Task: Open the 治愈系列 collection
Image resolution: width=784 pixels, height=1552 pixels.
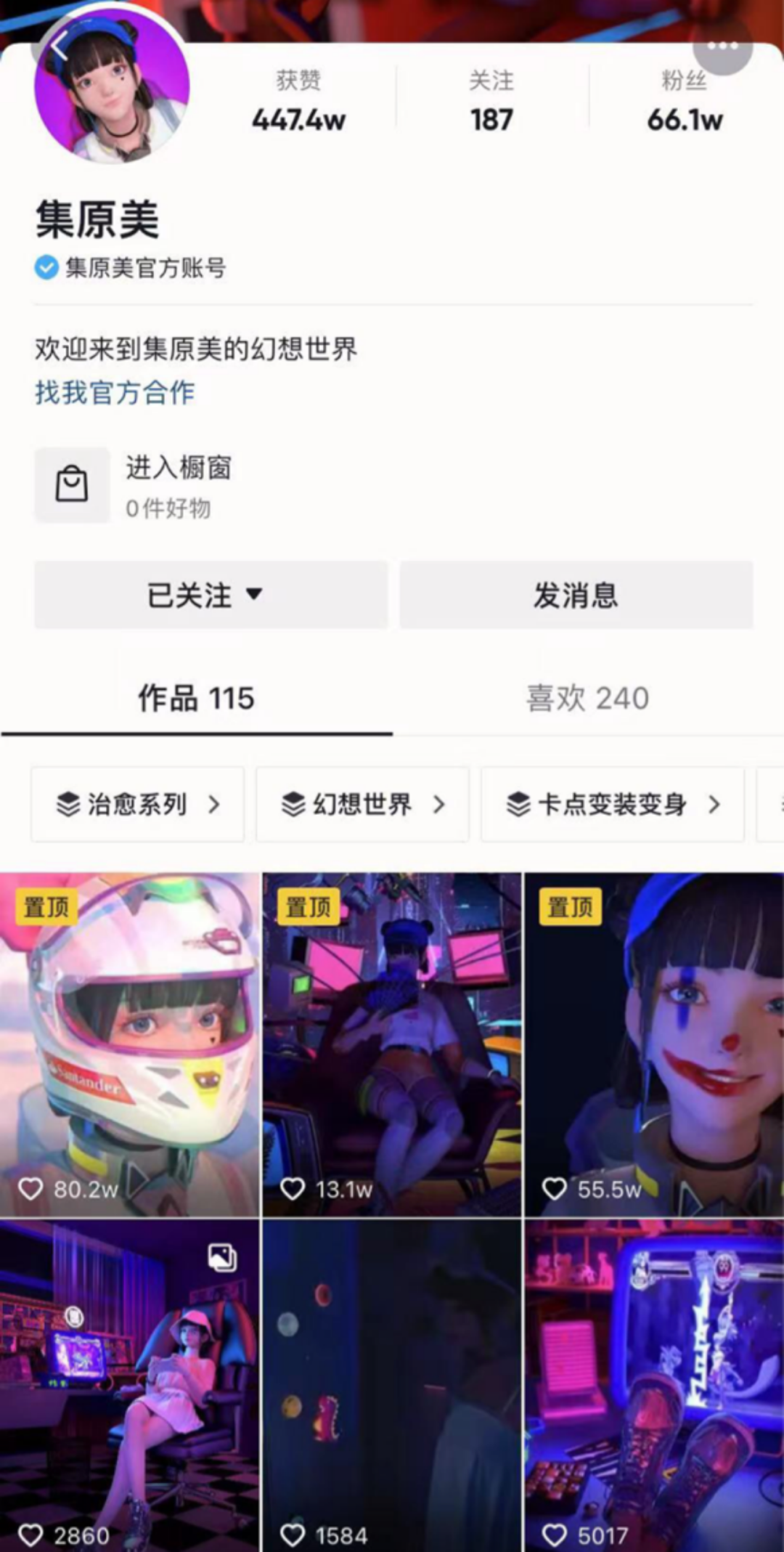Action: click(138, 805)
